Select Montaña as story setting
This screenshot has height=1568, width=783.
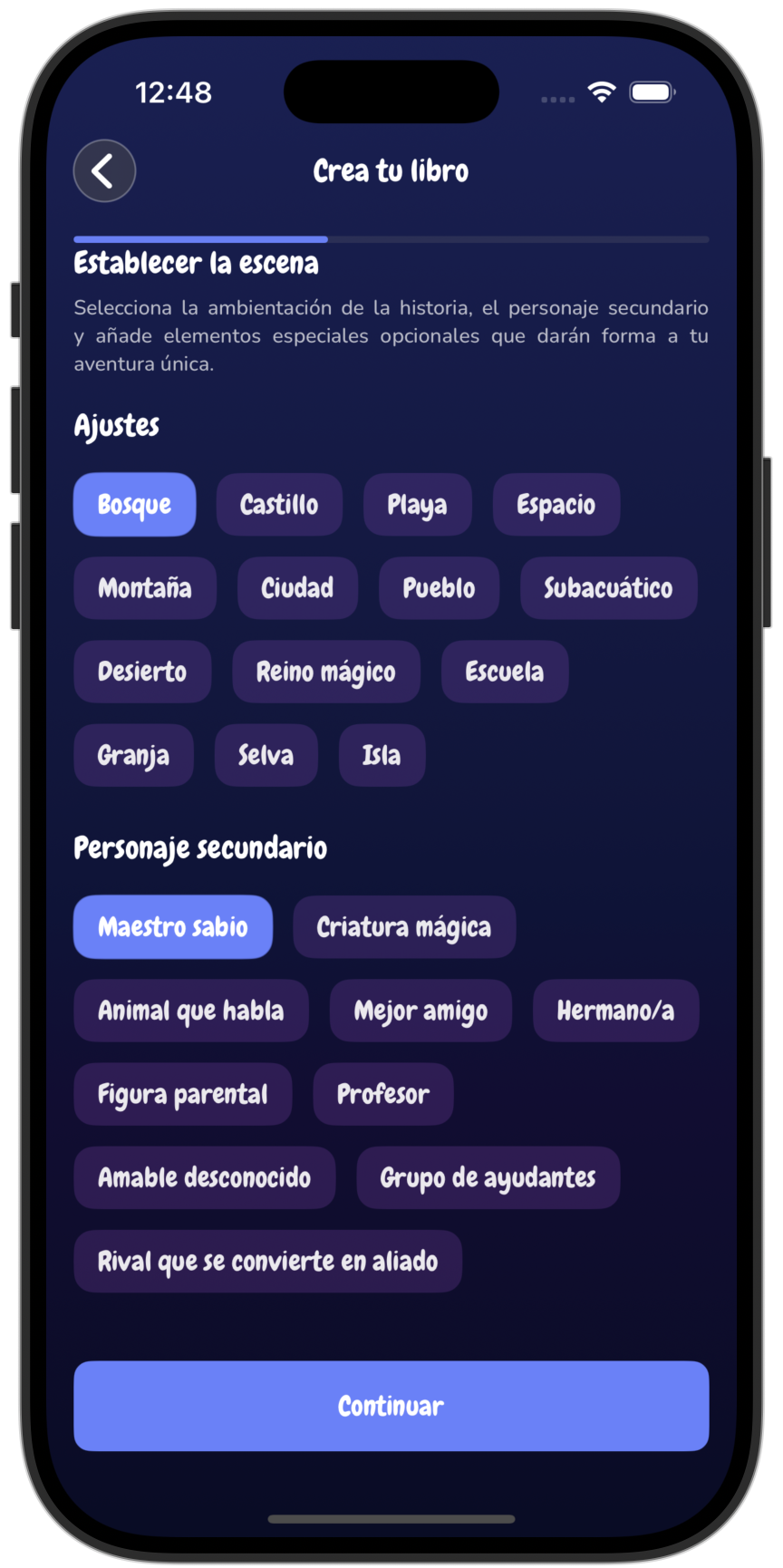(145, 588)
